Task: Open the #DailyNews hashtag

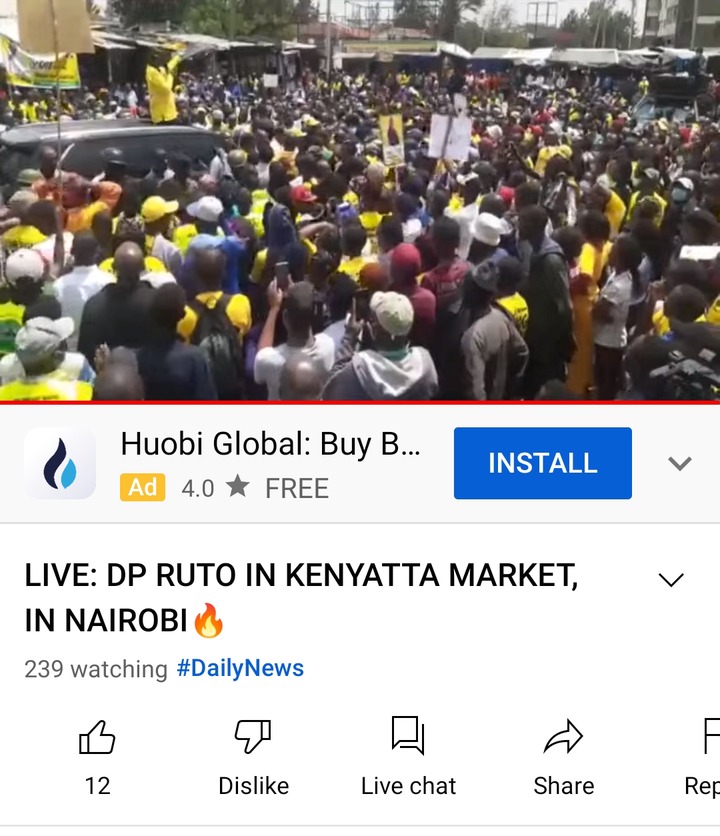Action: click(240, 668)
